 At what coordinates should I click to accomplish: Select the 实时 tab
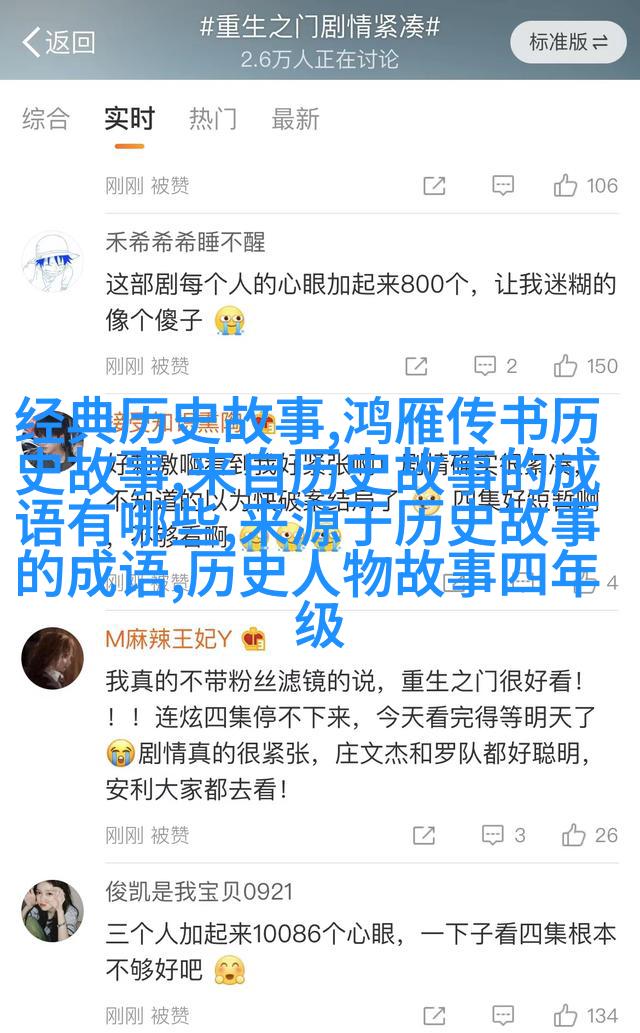(129, 120)
